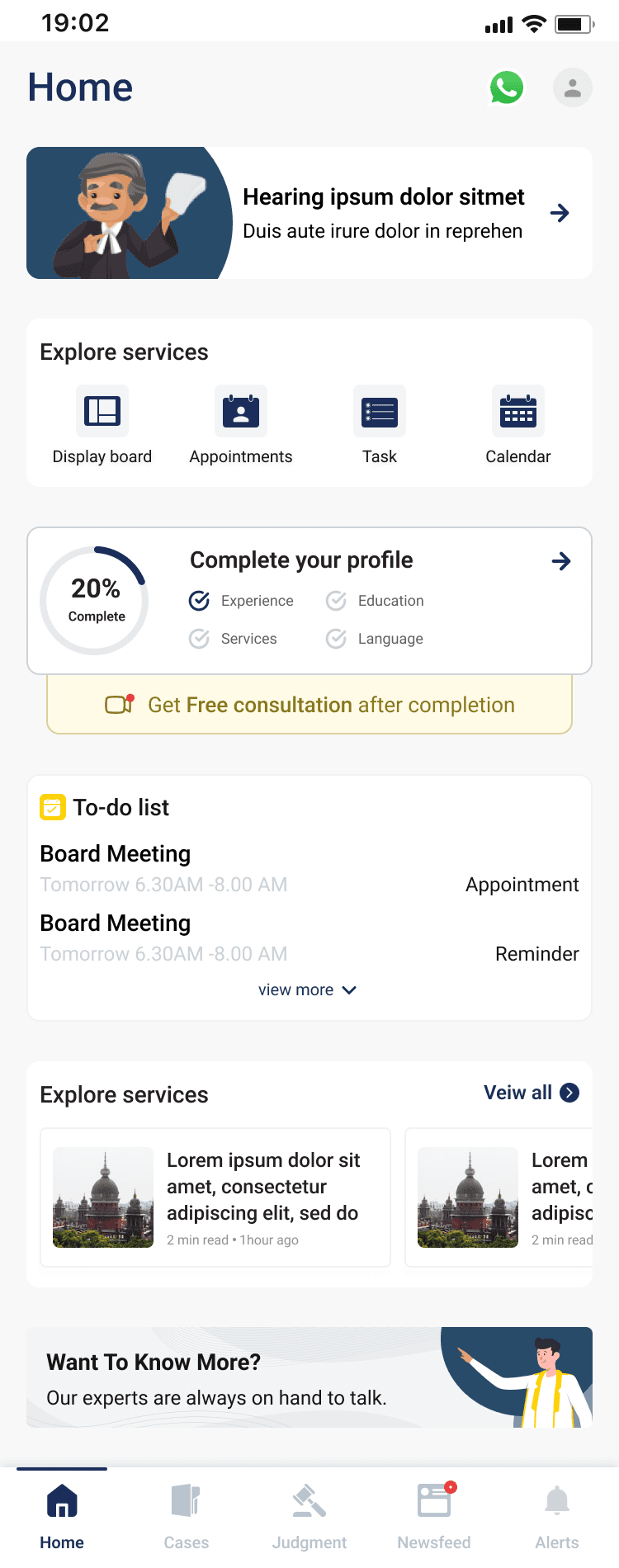Screen dimensions: 619x1568
Task: Open the Hearing banner arrow
Action: click(560, 213)
